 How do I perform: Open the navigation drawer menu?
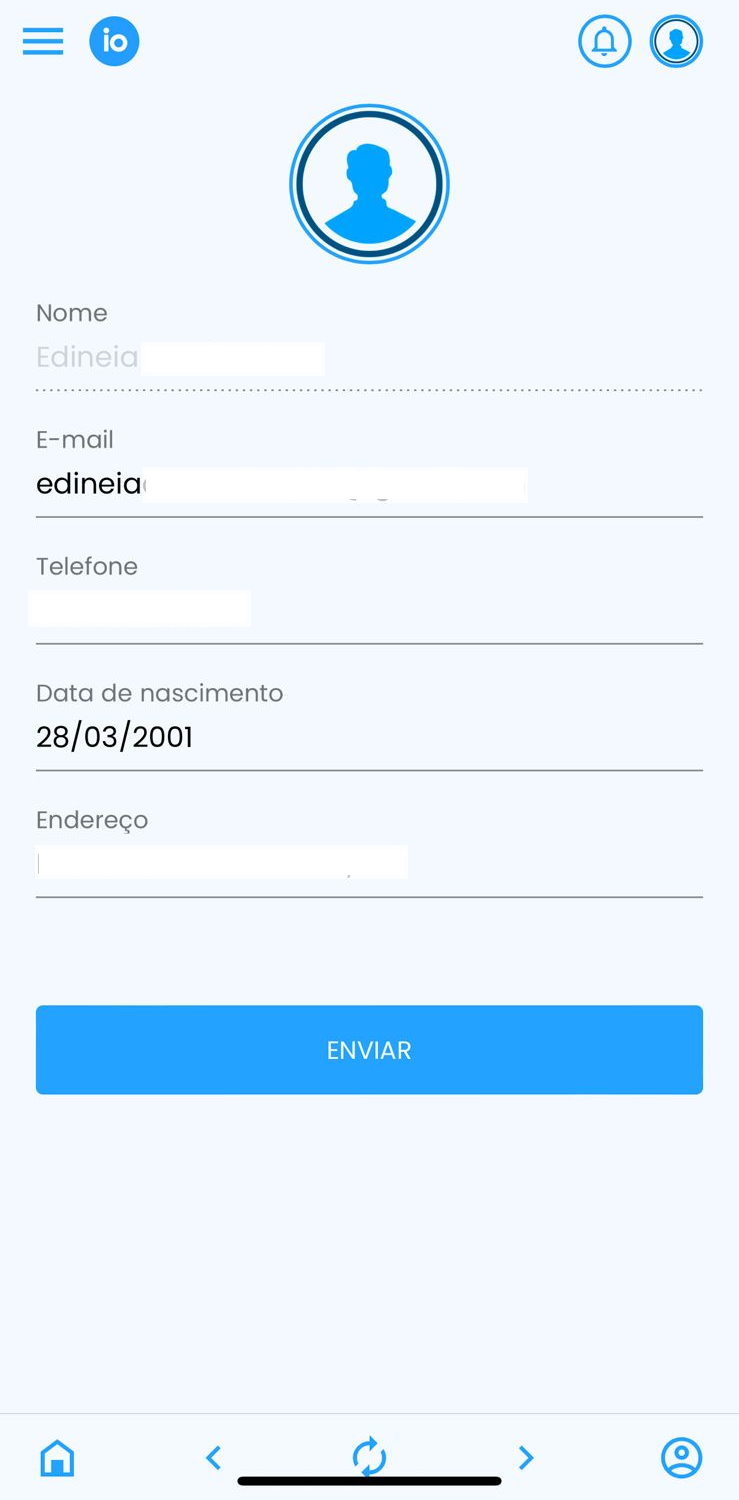pyautogui.click(x=42, y=41)
